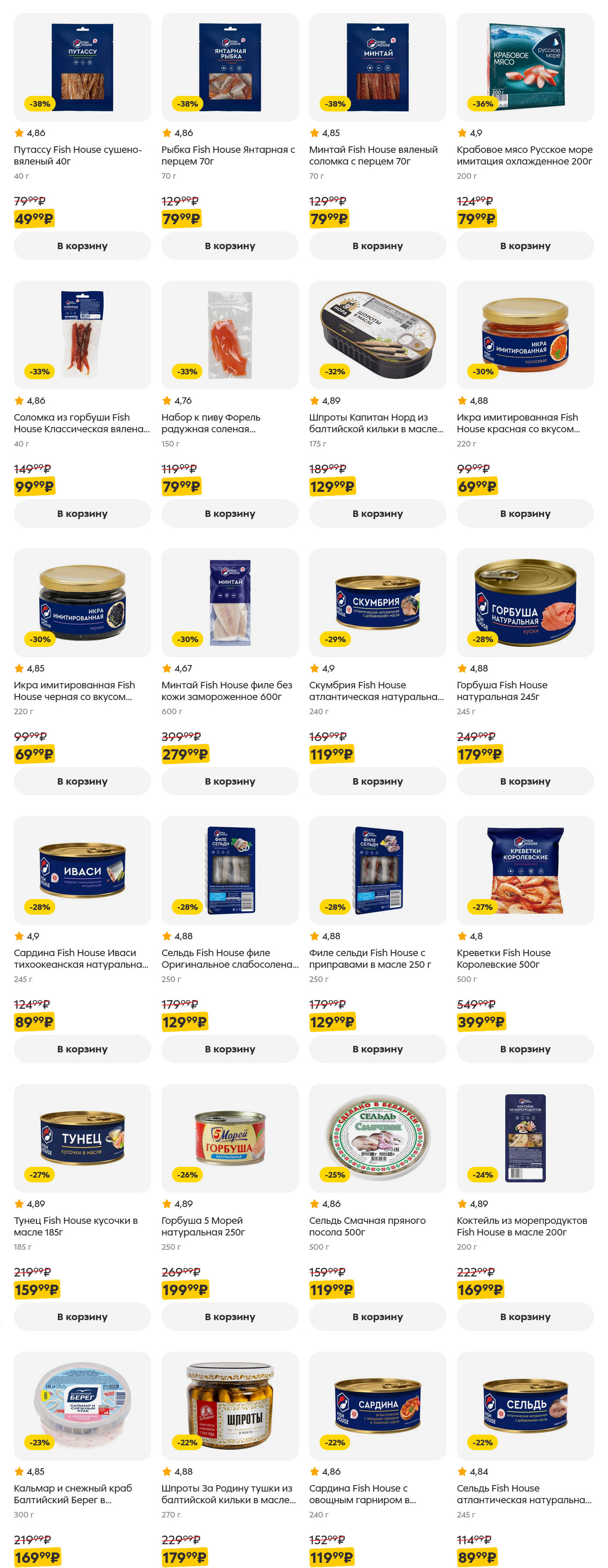Add Минтай филе без кожи 600г to cart
The height and width of the screenshot is (1568, 608).
tap(229, 781)
